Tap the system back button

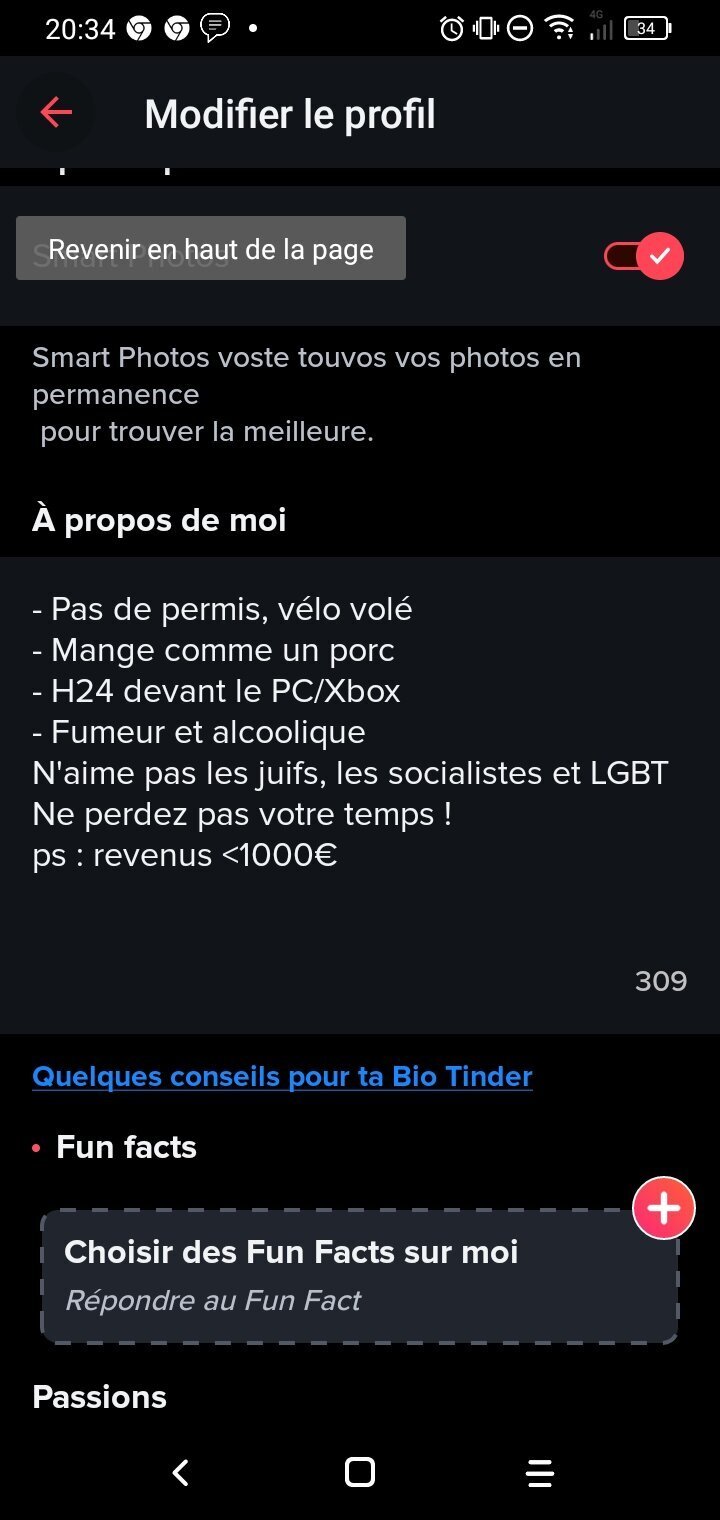point(180,1472)
